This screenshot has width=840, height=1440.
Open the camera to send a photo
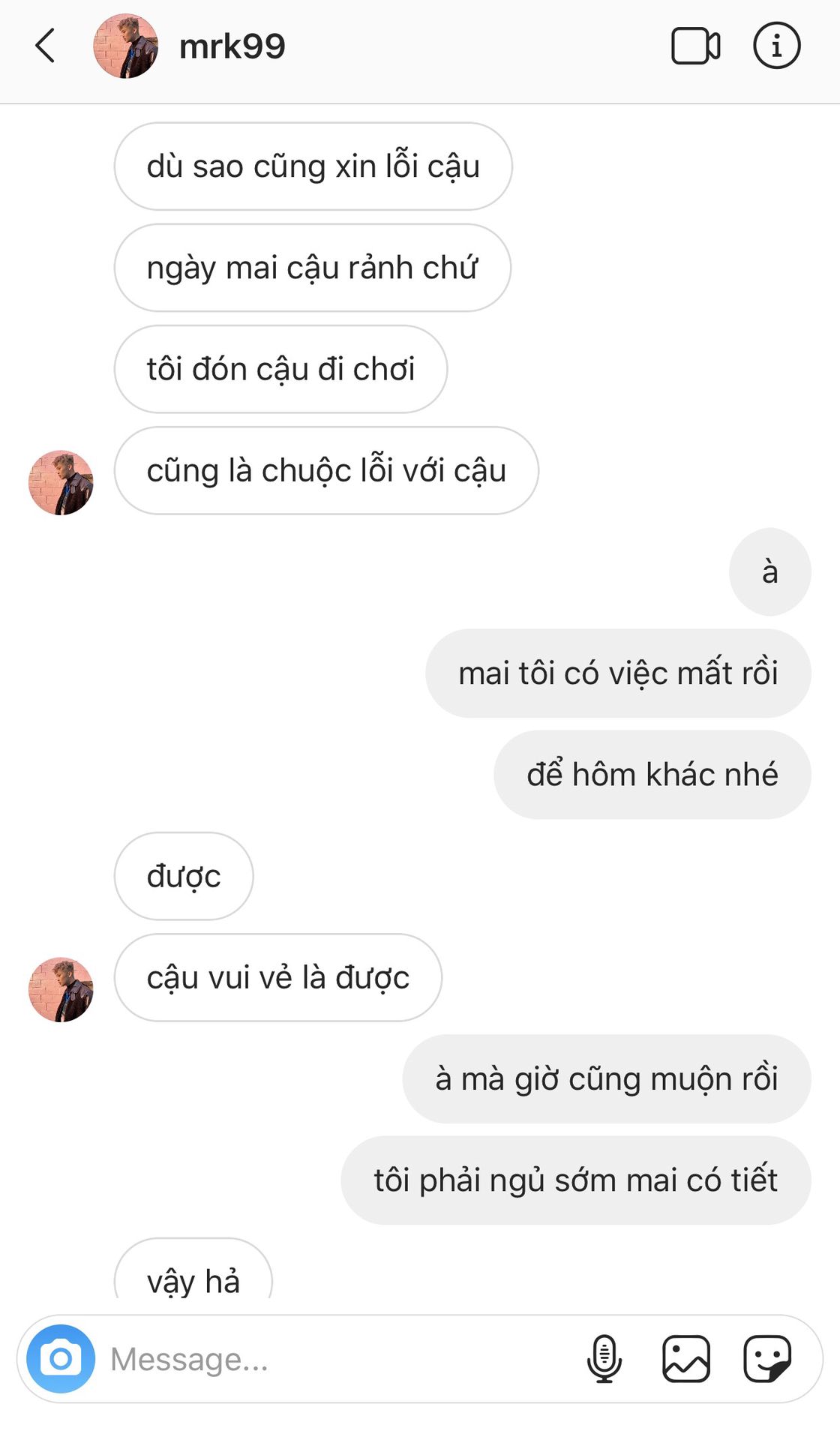[61, 1358]
